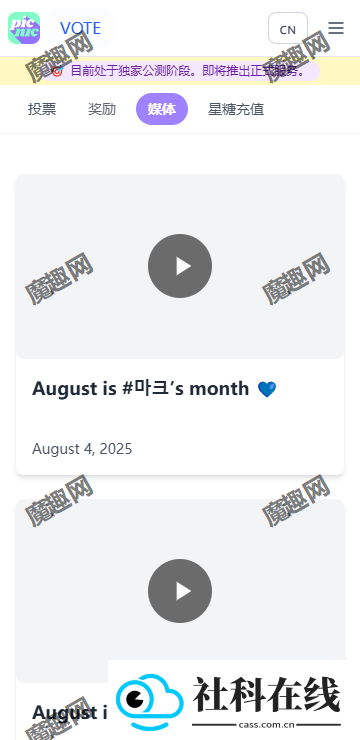
Task: Switch to the 奖励 tab
Action: 102,109
